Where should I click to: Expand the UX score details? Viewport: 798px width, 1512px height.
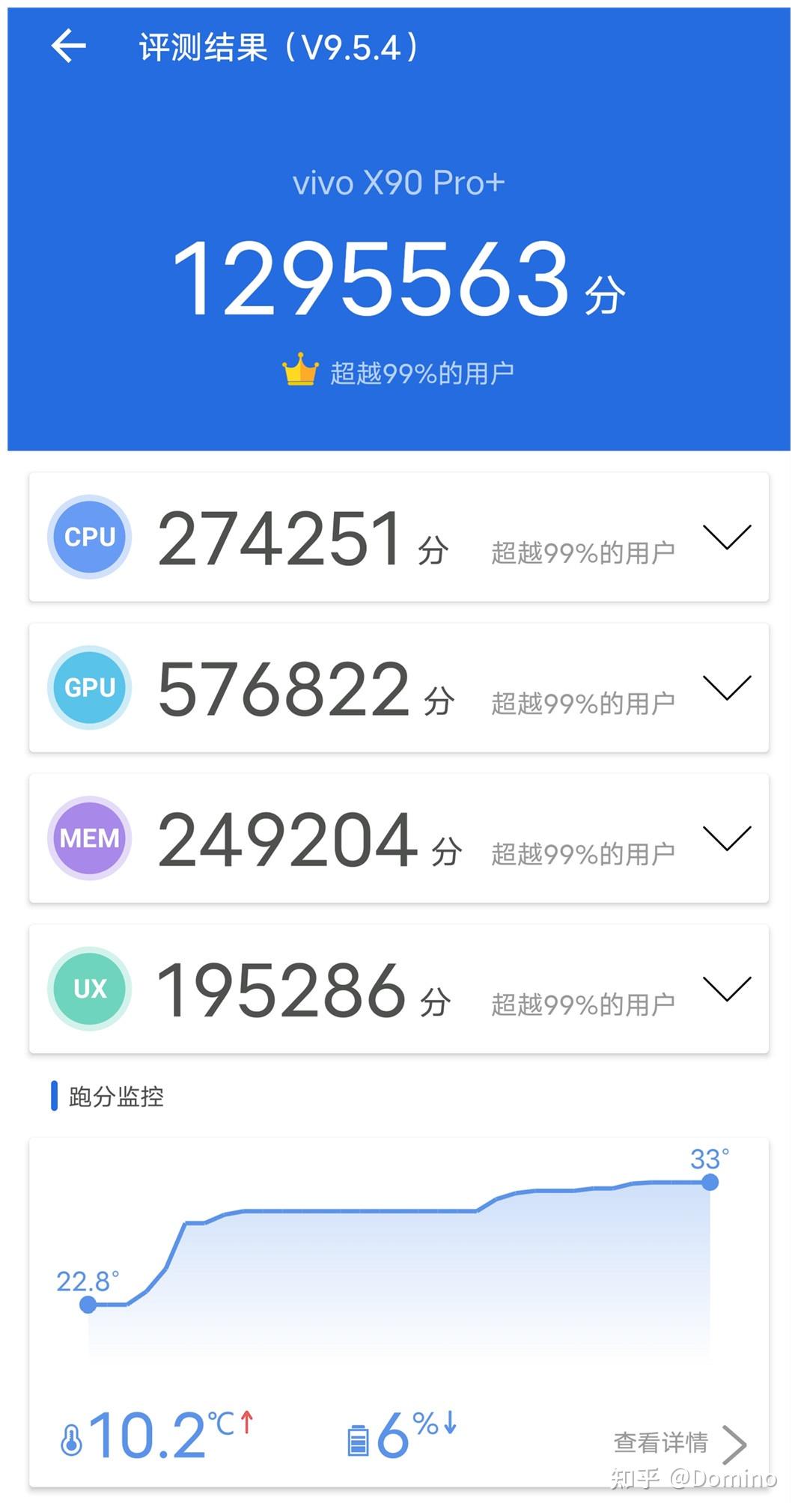726,988
